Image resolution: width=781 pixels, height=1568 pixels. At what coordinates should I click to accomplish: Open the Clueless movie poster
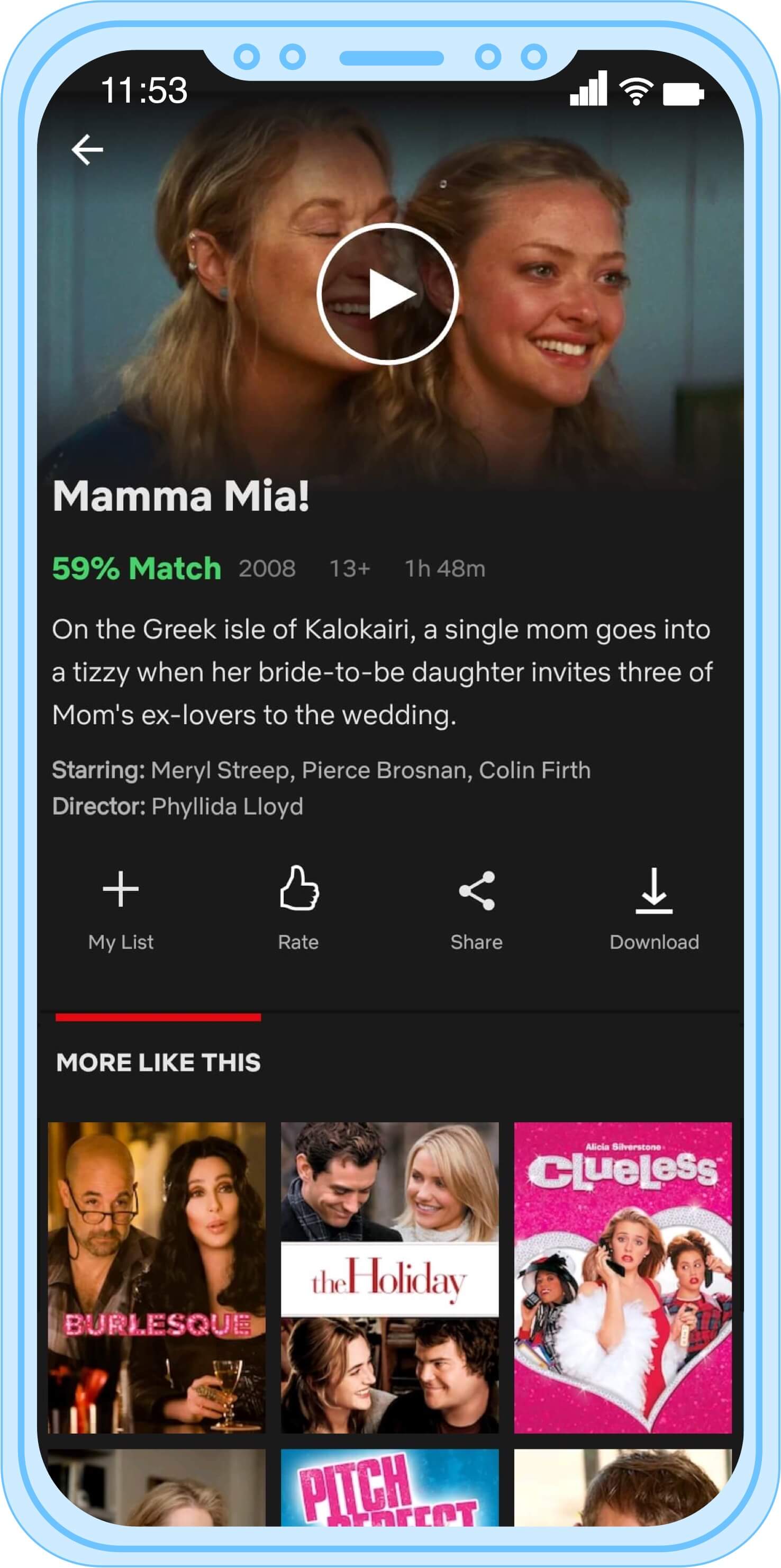[622, 1277]
